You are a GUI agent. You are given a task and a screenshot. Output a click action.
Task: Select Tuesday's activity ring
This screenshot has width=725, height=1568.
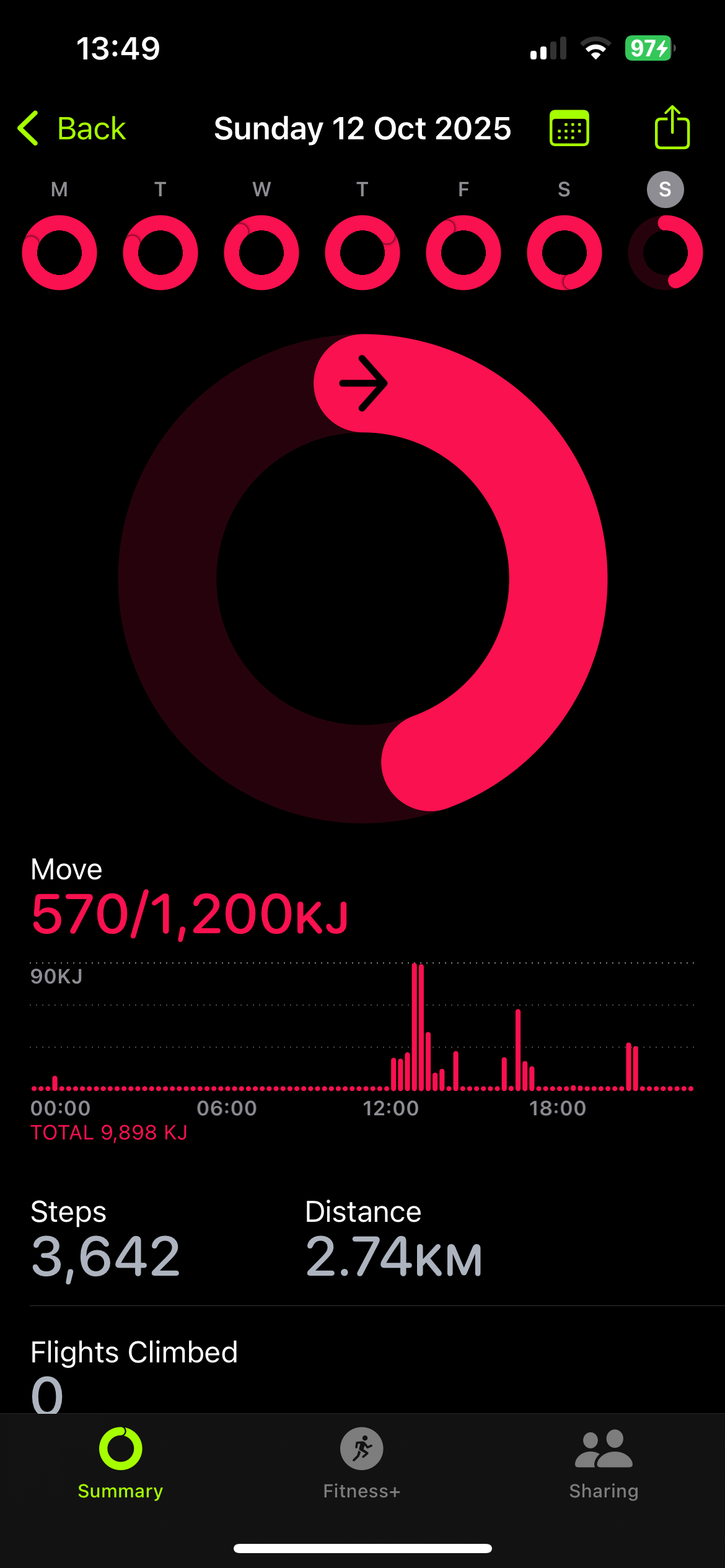point(160,253)
